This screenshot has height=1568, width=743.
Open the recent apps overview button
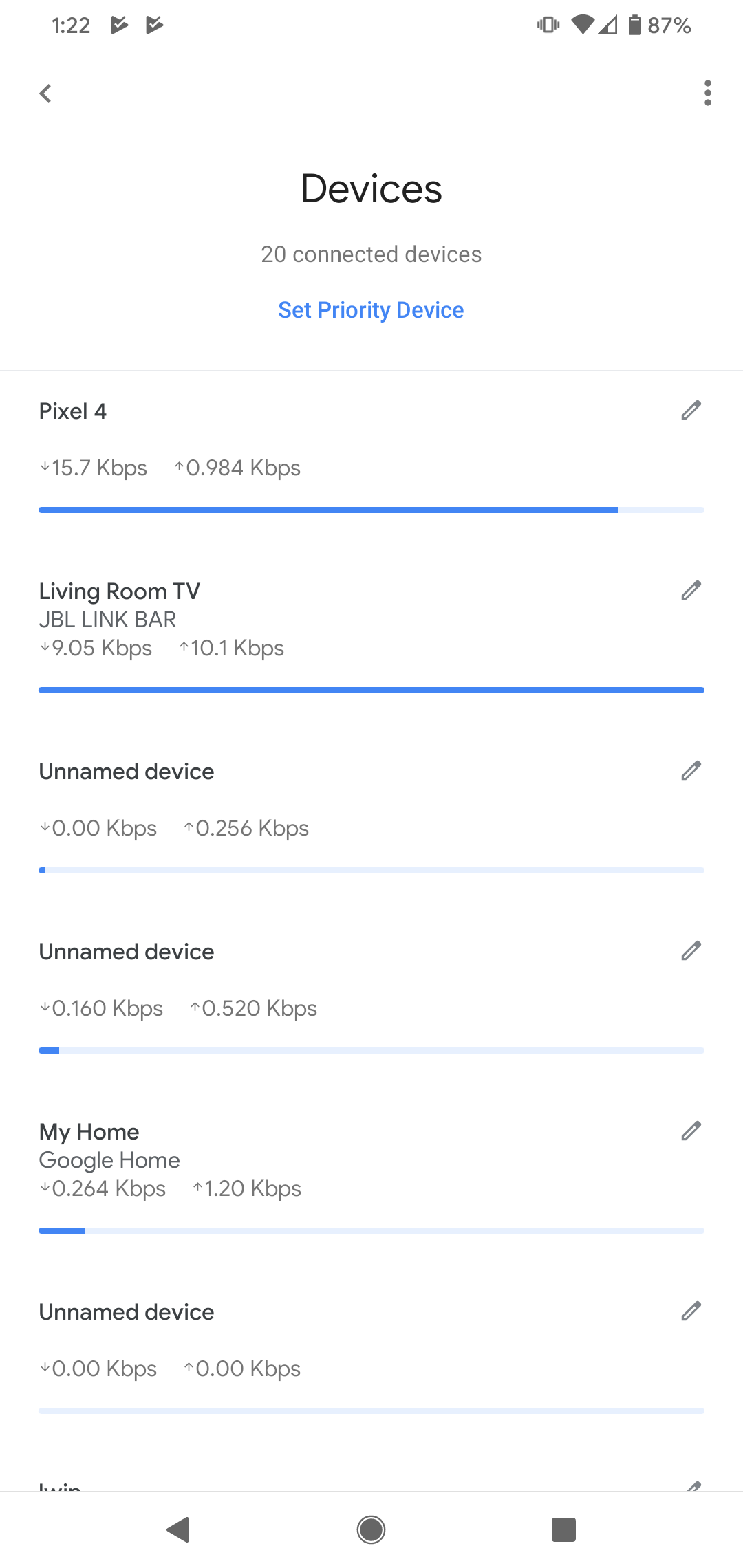point(563,1529)
